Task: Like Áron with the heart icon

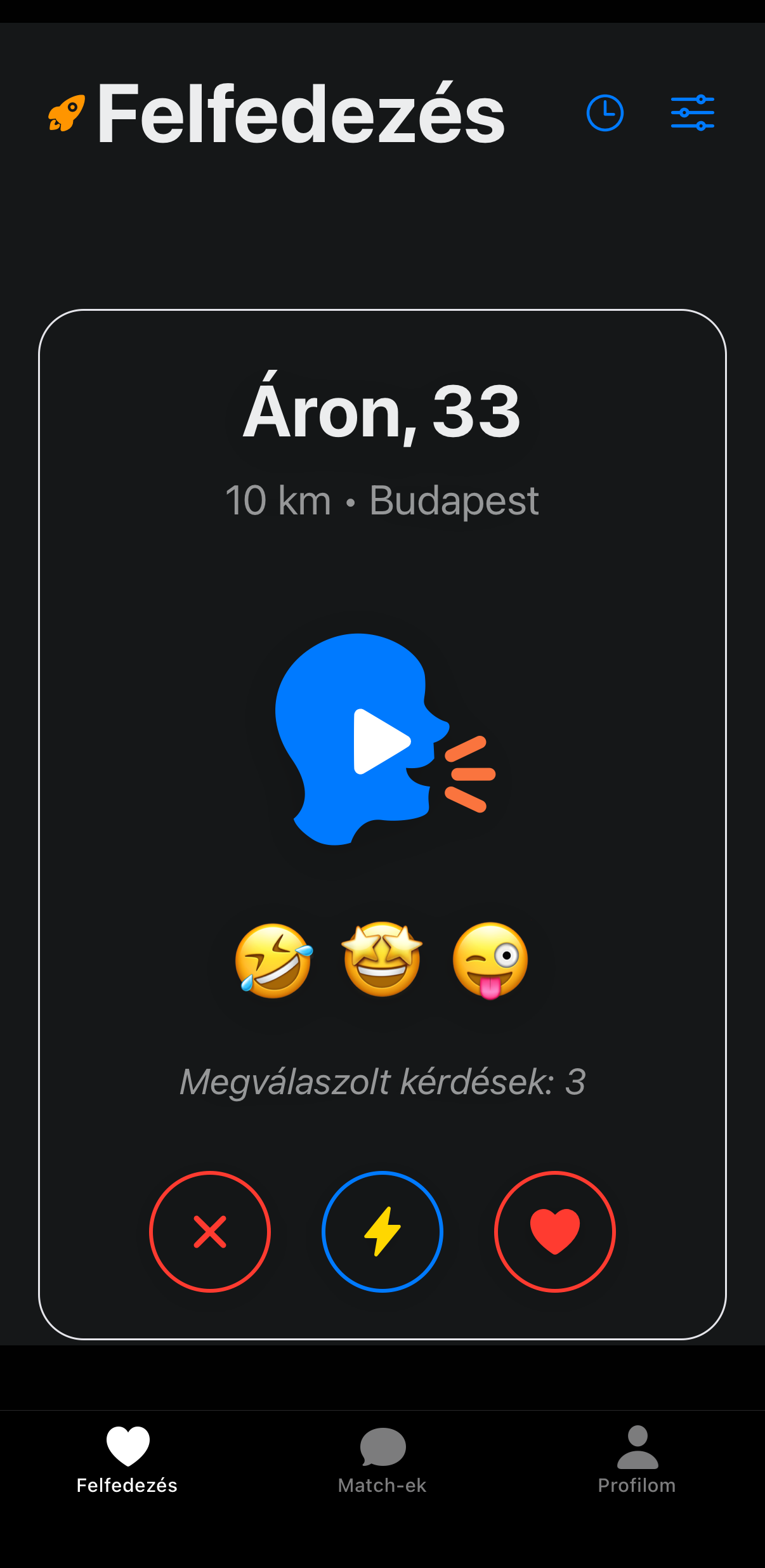Action: (554, 1231)
